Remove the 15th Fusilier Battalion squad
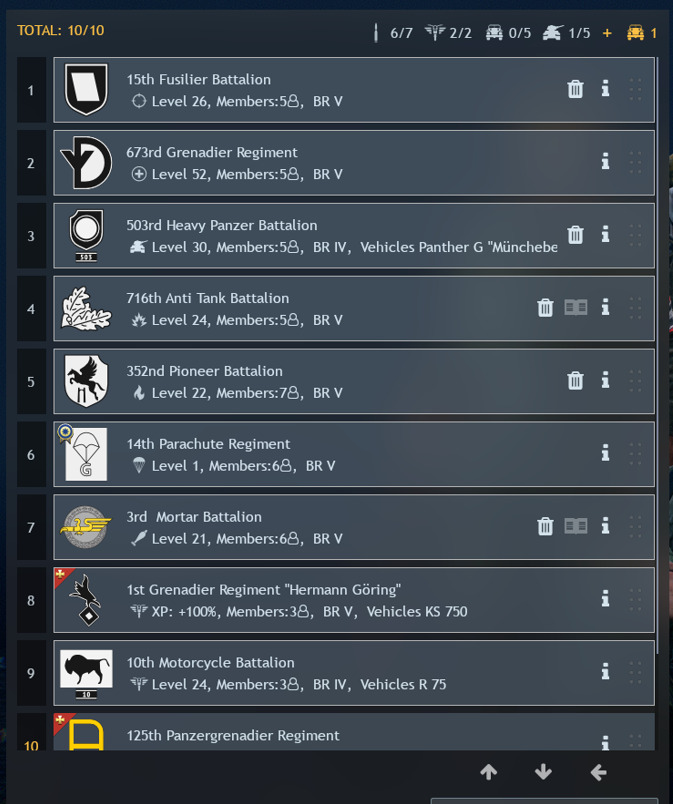The image size is (673, 804). [x=575, y=89]
